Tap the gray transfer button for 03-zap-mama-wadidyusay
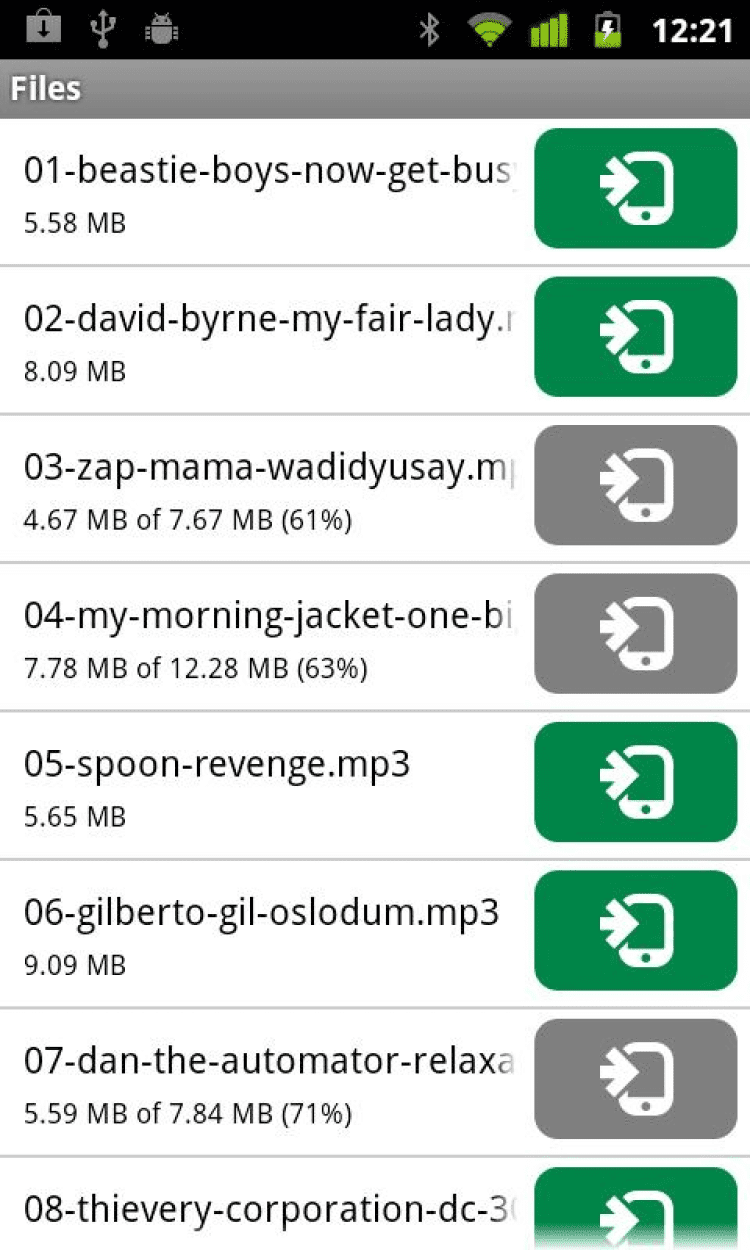 (x=635, y=485)
